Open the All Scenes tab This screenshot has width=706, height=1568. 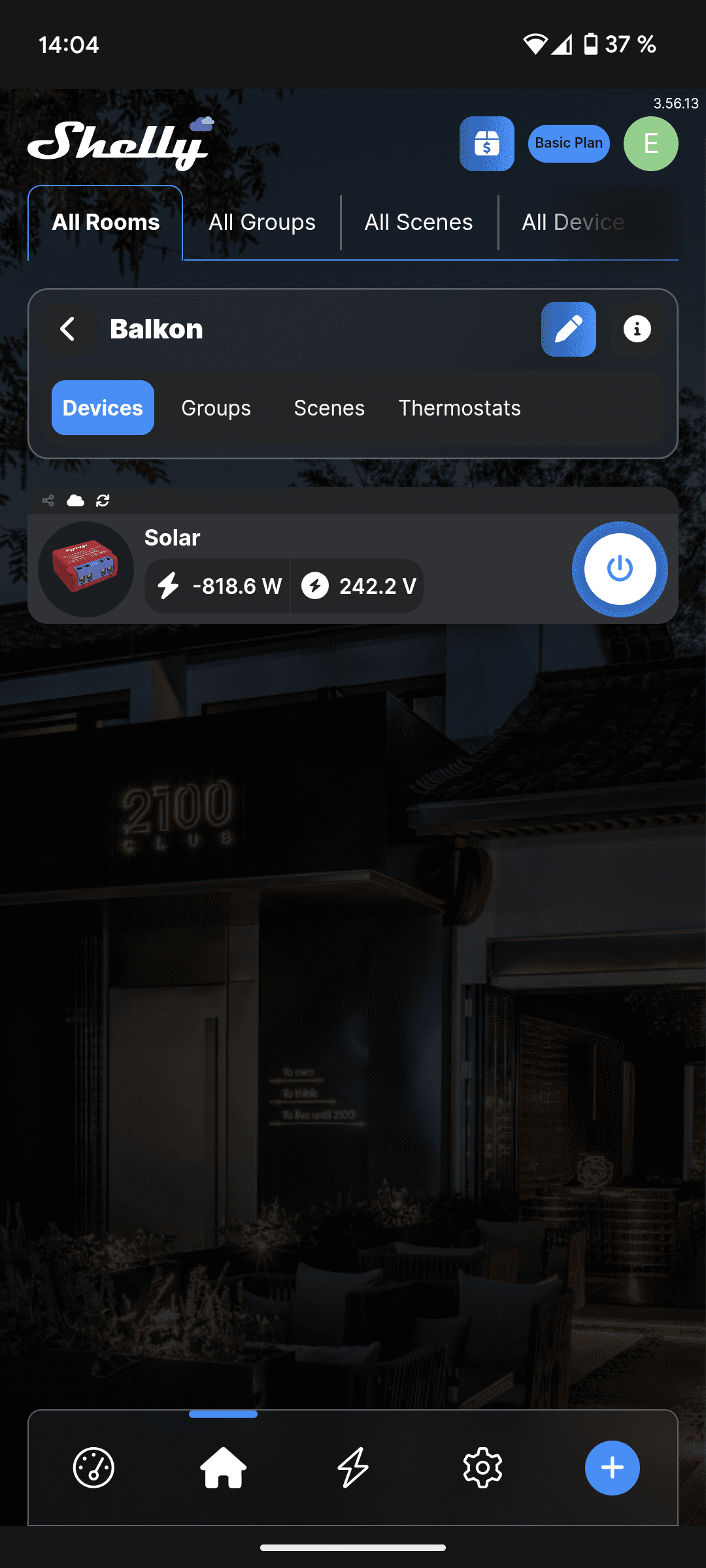(x=418, y=223)
